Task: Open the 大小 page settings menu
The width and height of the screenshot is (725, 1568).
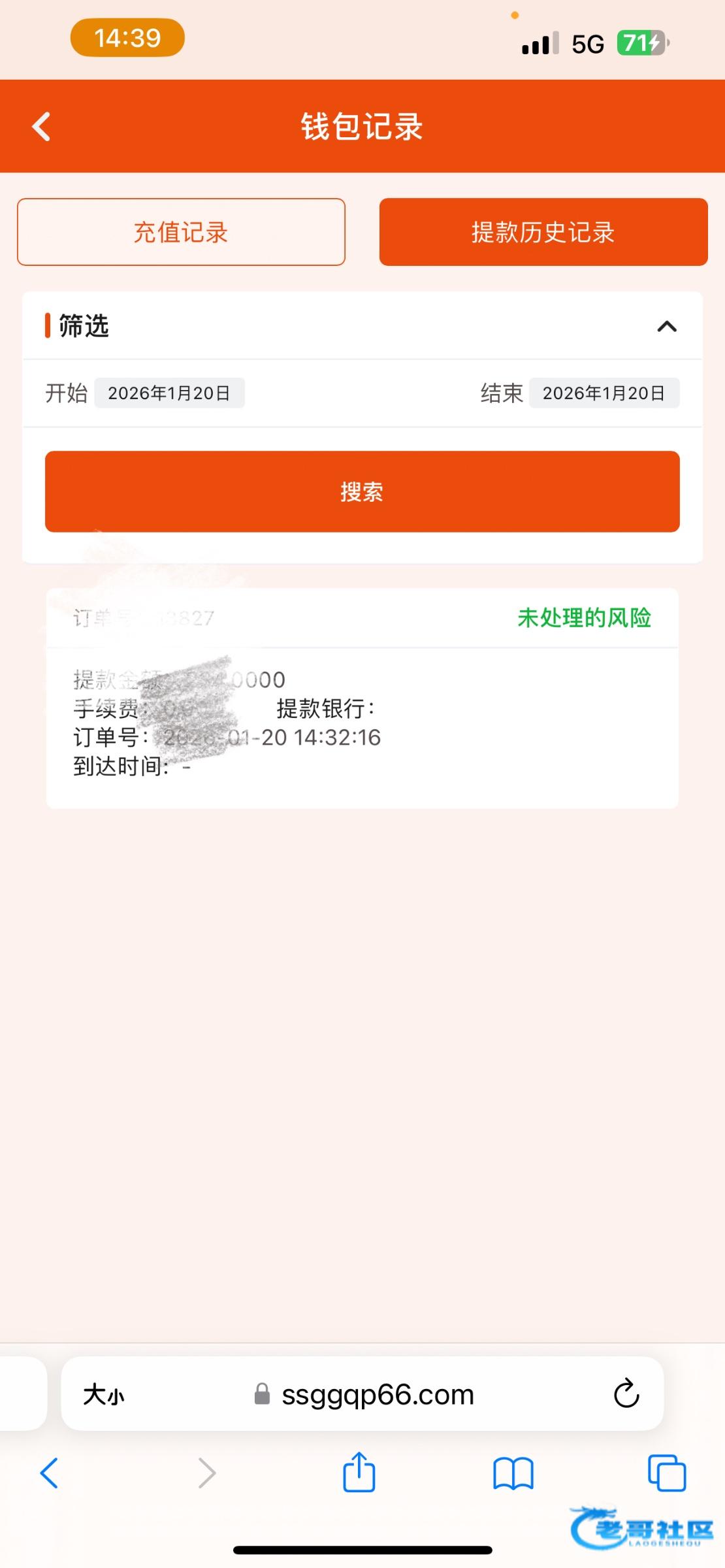Action: [x=103, y=1395]
